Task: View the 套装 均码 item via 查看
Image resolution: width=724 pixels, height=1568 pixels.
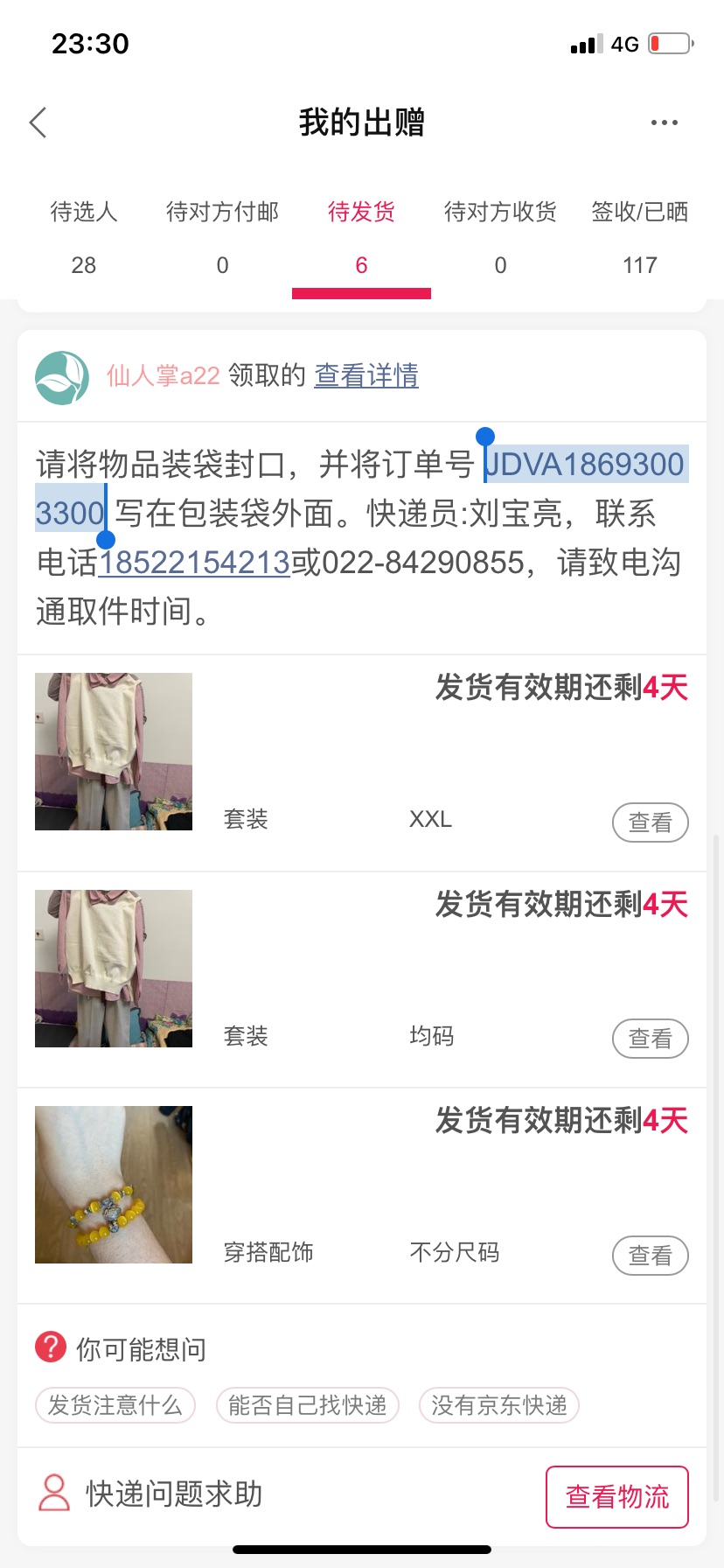Action: tap(651, 1039)
